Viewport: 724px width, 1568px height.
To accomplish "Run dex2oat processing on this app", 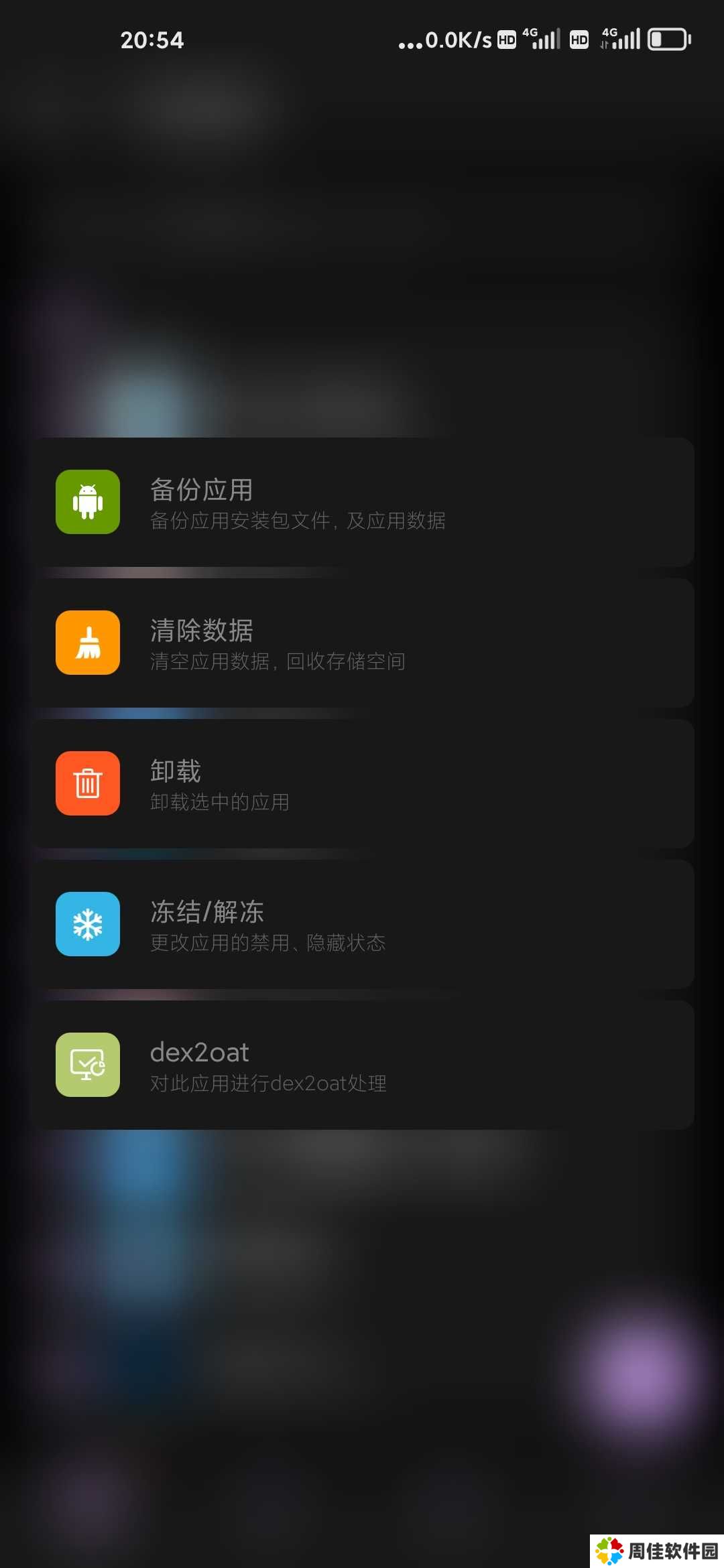I will (x=362, y=1065).
